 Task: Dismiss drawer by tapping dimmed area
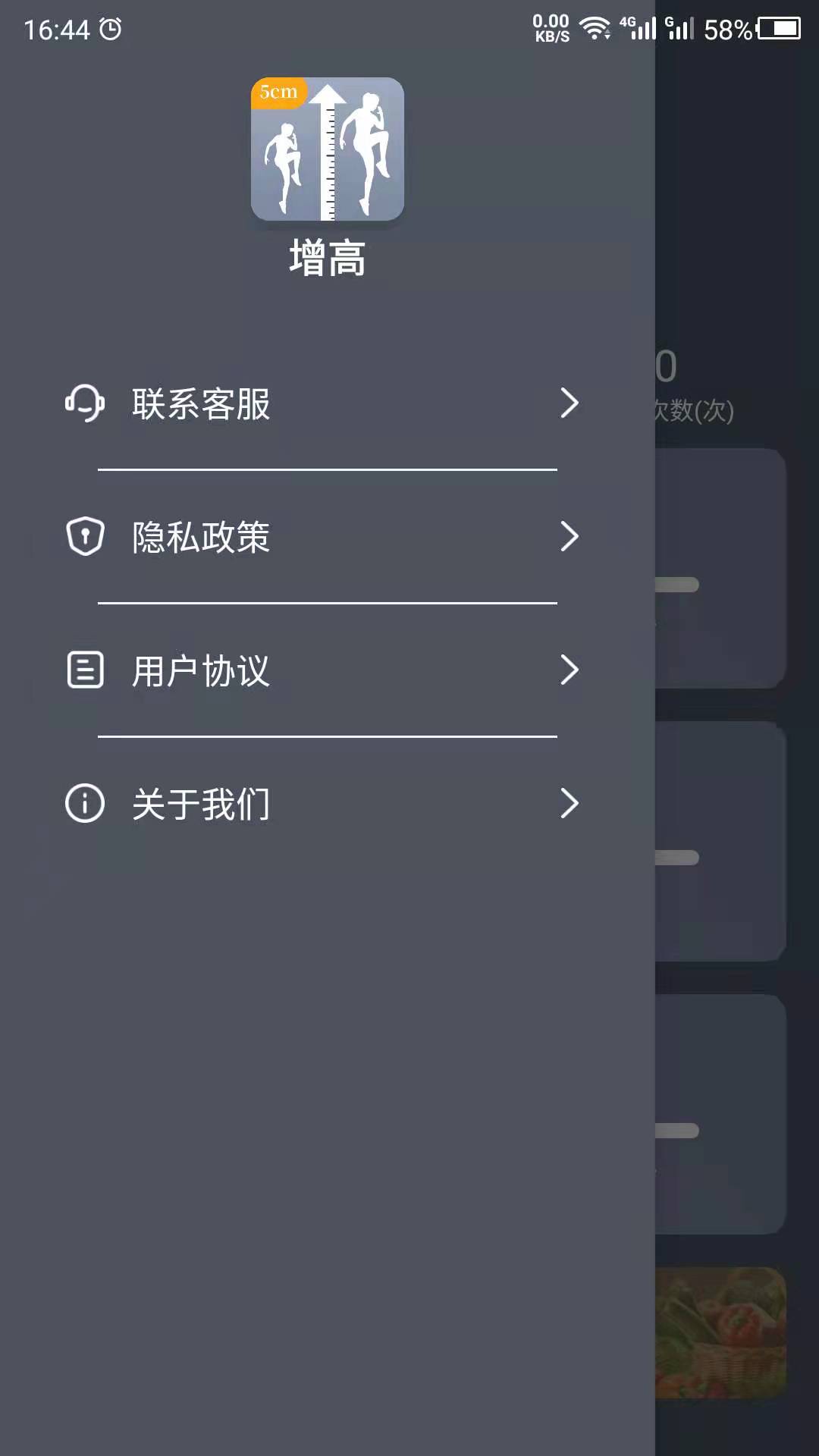(737, 227)
